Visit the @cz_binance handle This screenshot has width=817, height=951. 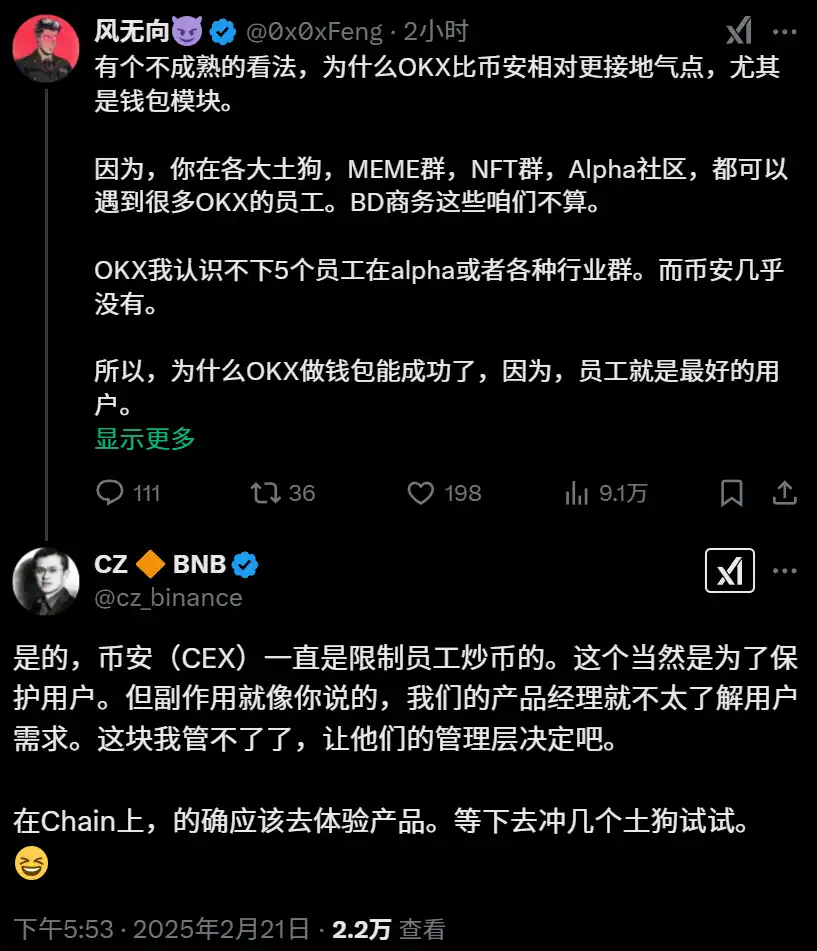[168, 598]
